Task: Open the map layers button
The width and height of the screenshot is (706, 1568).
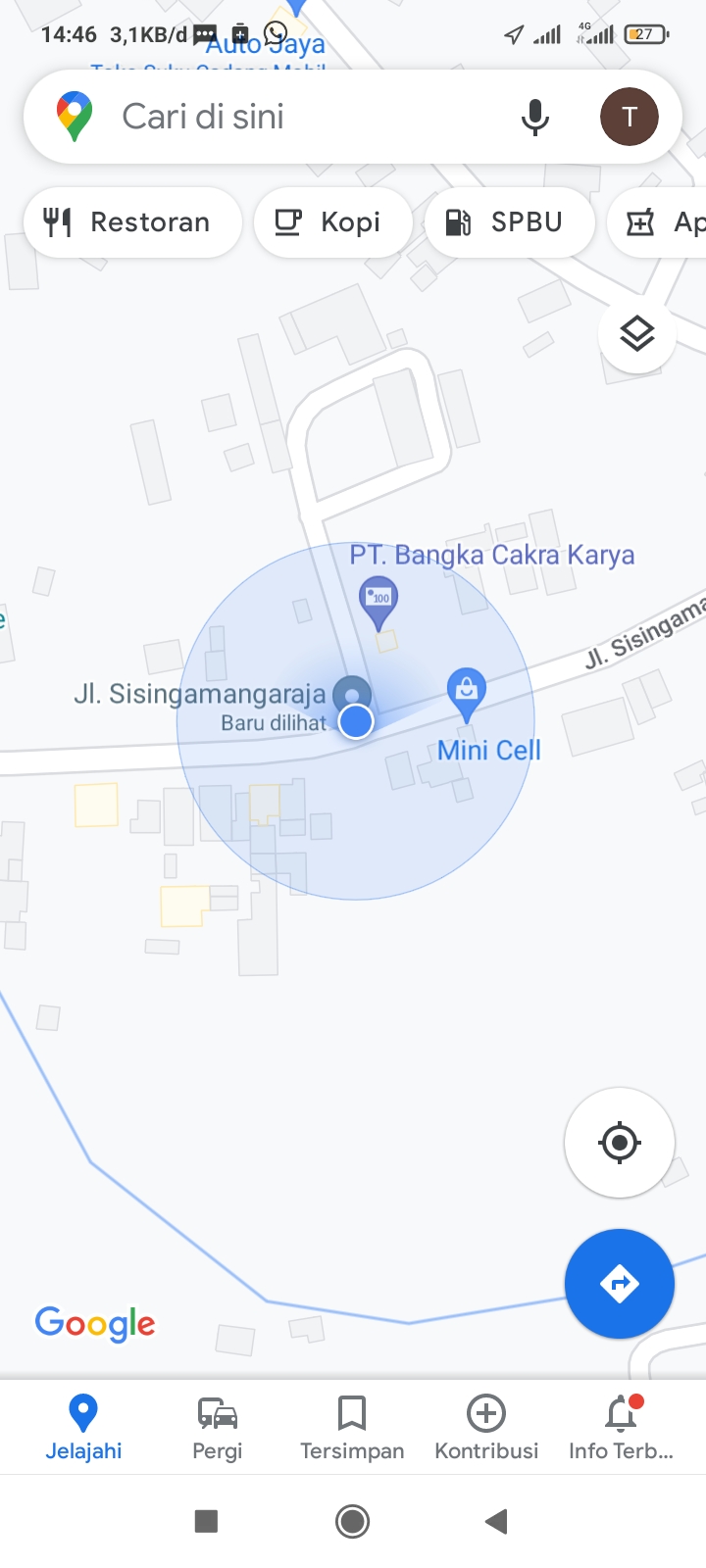Action: click(637, 334)
